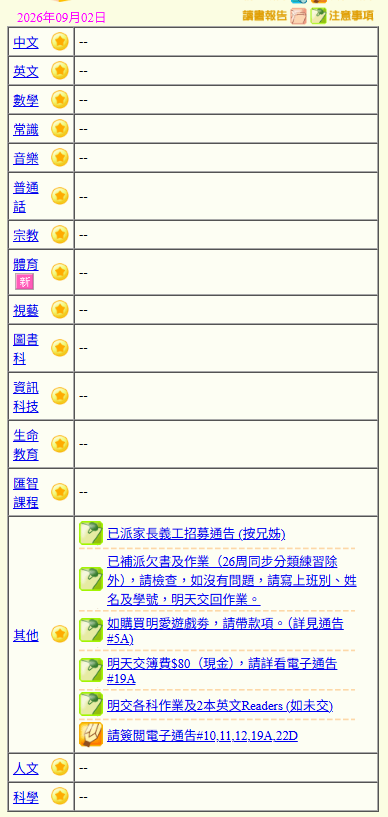Screen dimensions: 388x817
Task: Open the 體育 subject link
Action: coord(26,264)
